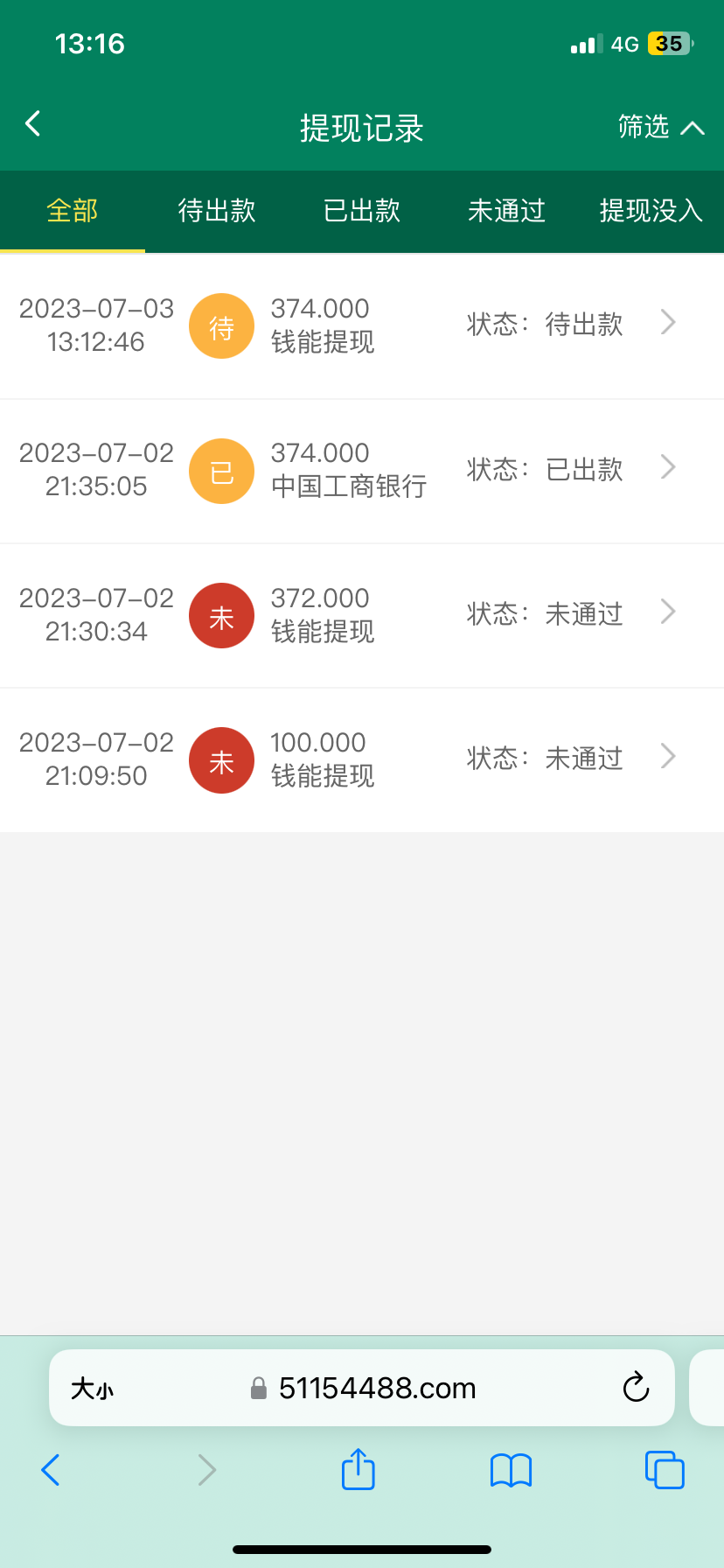This screenshot has width=724, height=1568.
Task: Open the 372.000 未通过 withdrawal record
Action: click(362, 615)
